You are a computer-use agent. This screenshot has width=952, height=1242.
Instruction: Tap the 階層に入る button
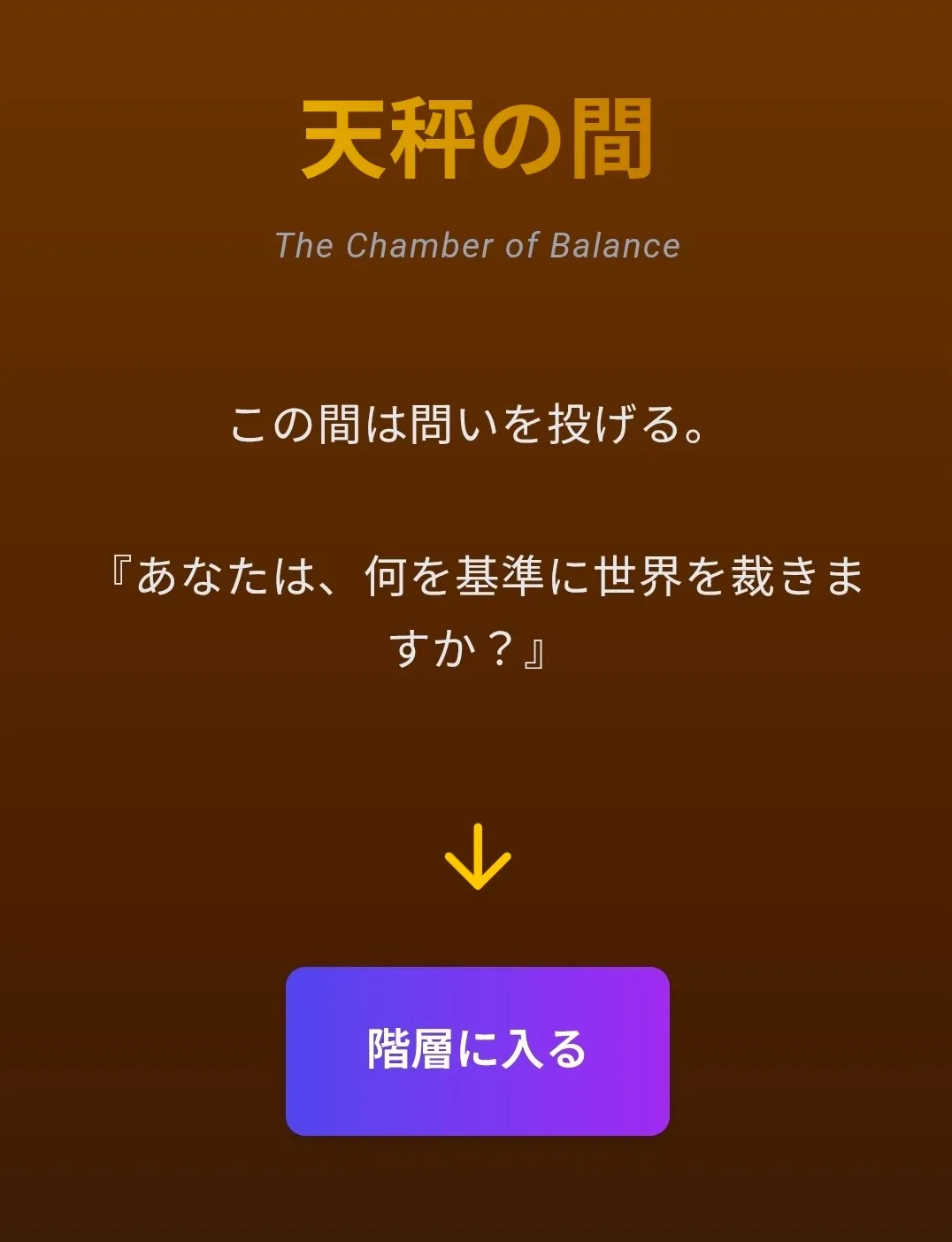[477, 1050]
